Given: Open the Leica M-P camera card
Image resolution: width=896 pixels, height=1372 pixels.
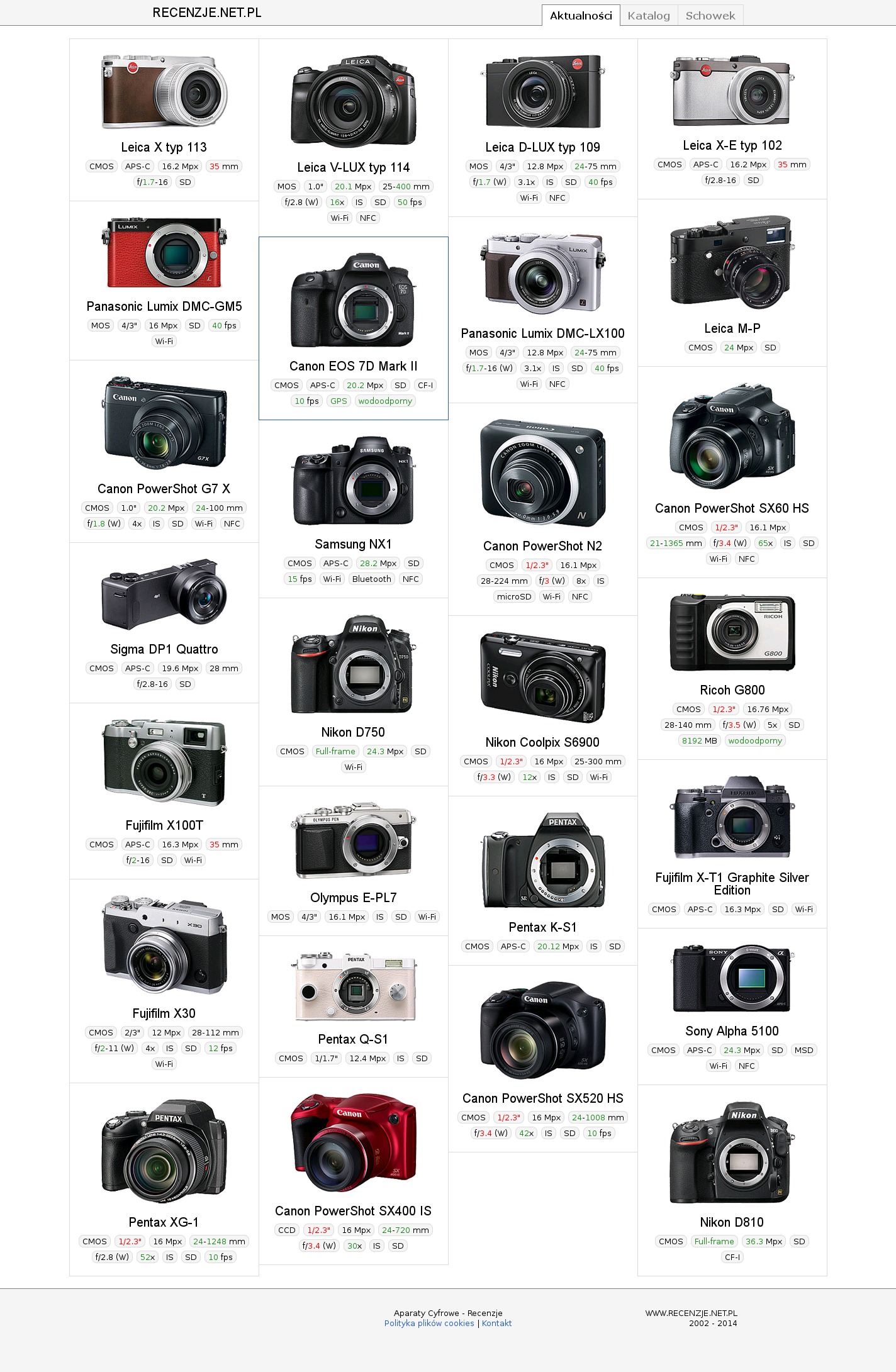Looking at the screenshot, I should click(732, 328).
